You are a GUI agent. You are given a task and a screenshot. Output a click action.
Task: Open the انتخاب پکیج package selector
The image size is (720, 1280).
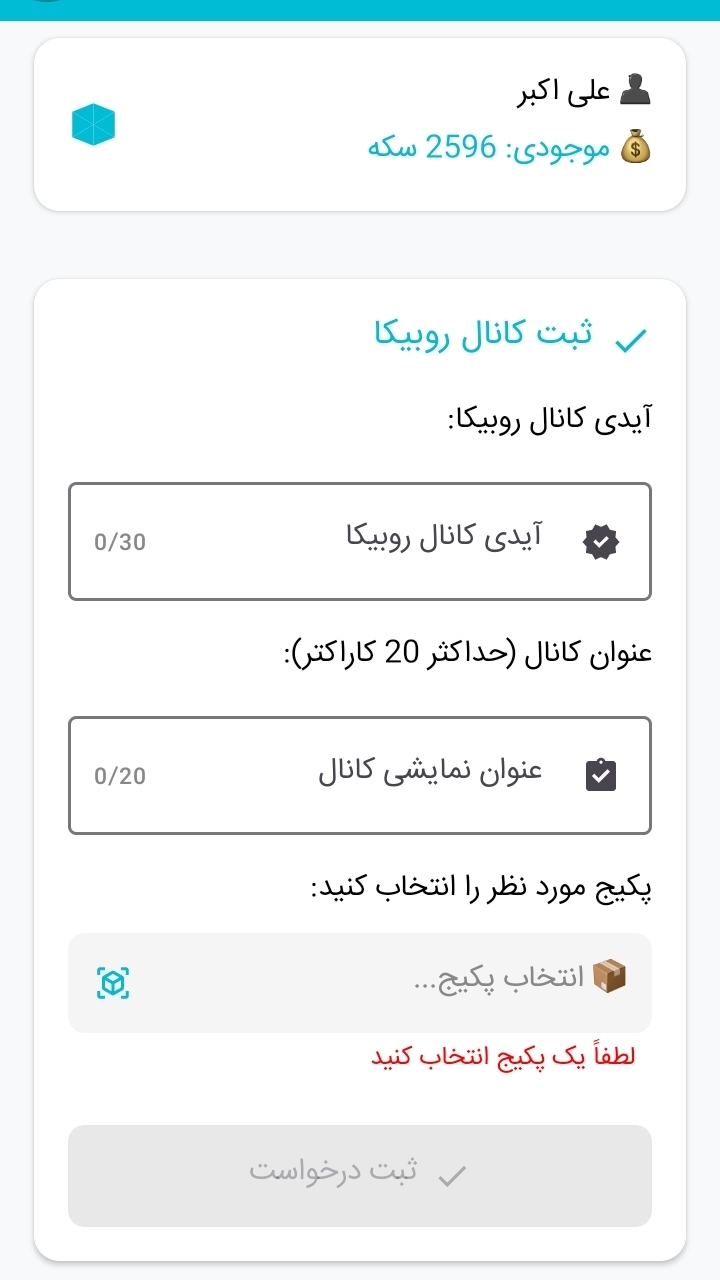pos(360,983)
